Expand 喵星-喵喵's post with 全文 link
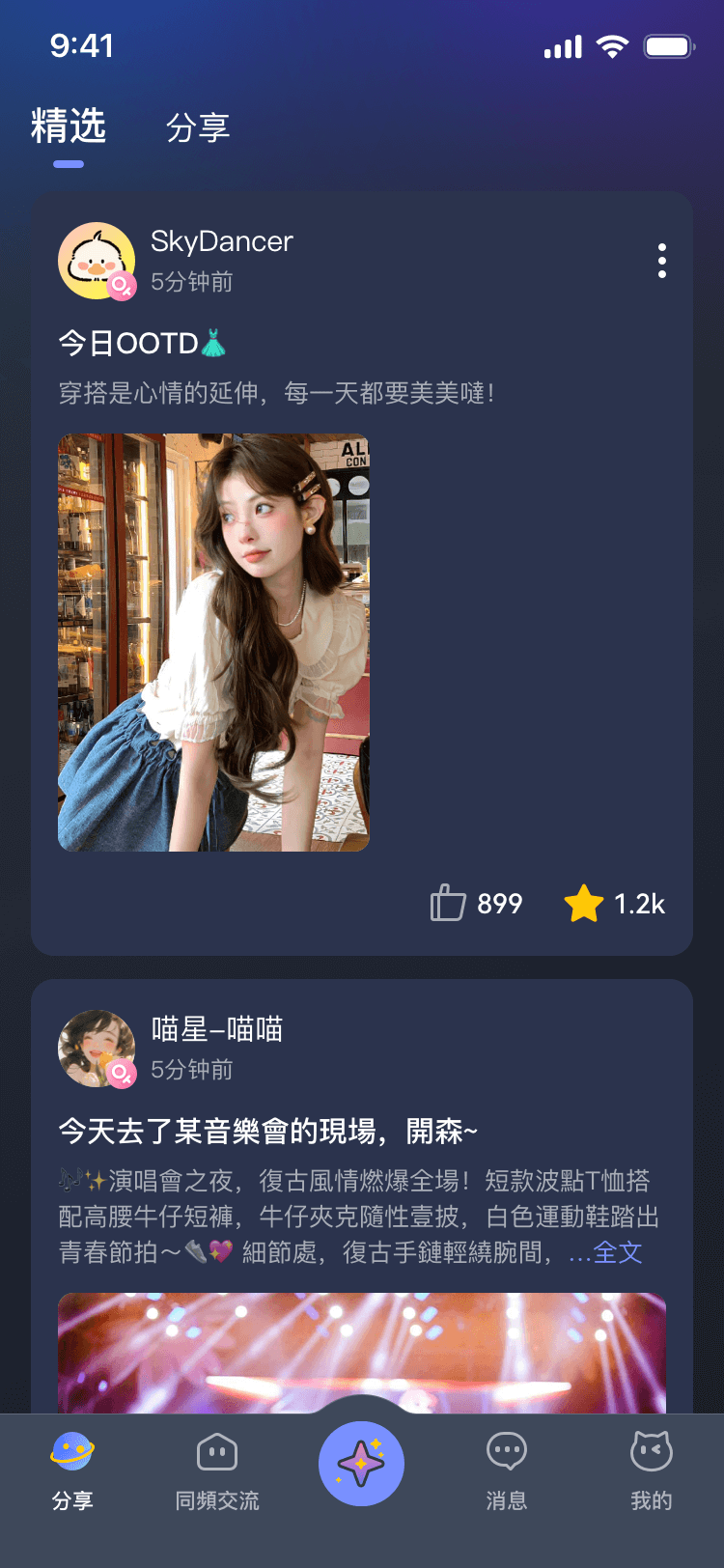The image size is (724, 1568). 616,1253
